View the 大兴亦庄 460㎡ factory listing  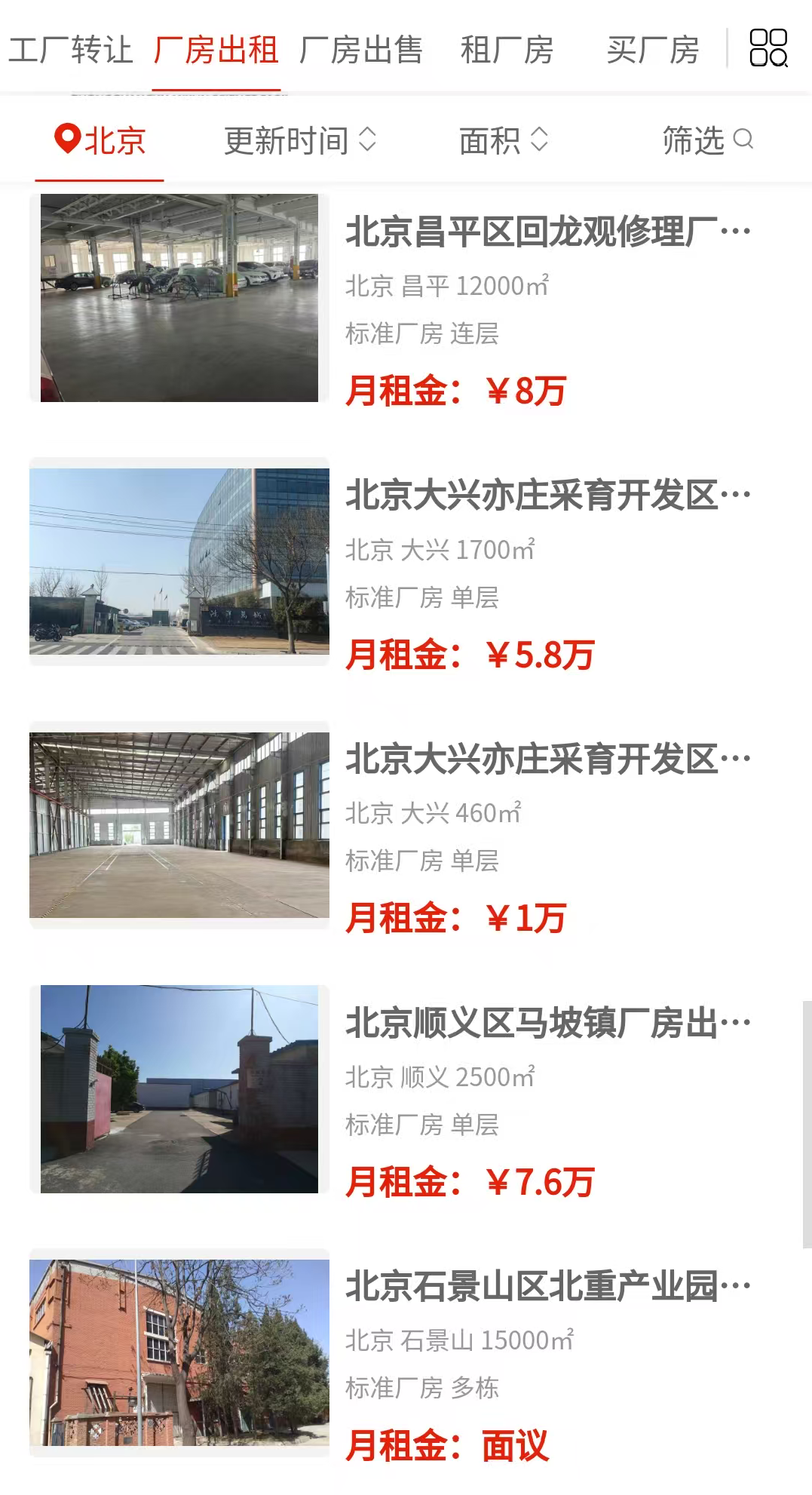547,759
